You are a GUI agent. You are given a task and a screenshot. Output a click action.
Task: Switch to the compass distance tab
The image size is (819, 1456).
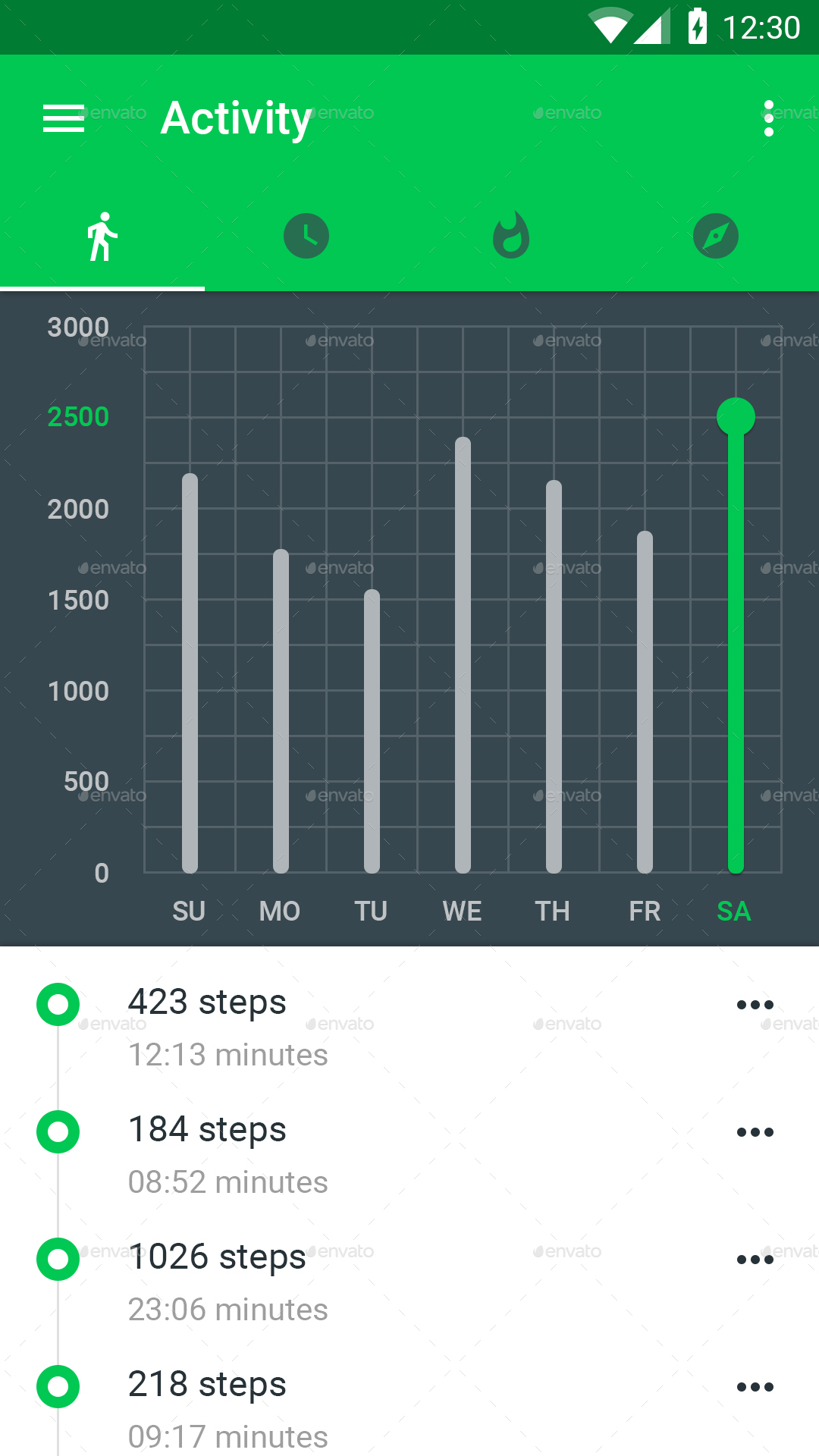(716, 236)
